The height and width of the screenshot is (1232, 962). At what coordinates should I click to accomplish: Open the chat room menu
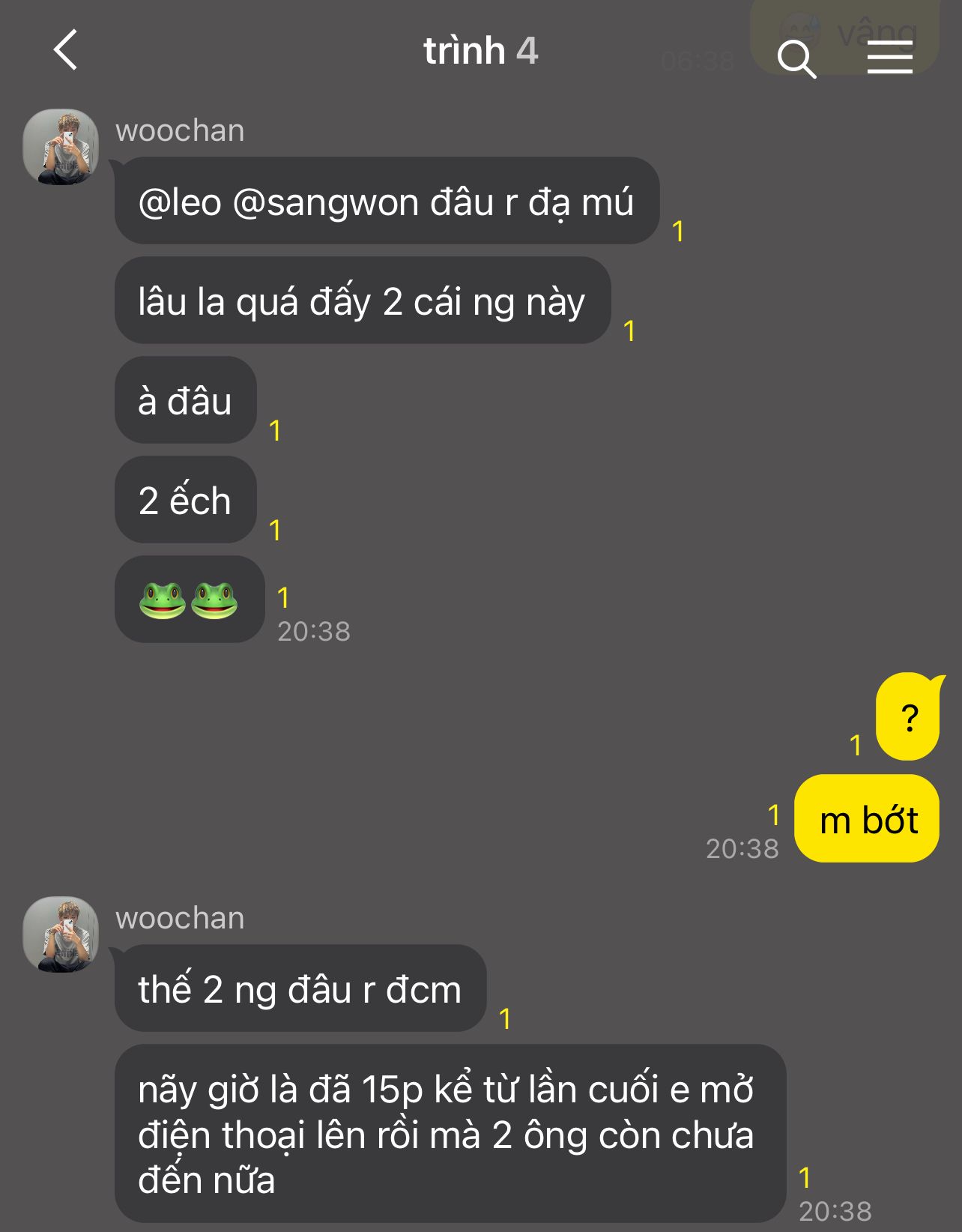point(890,58)
